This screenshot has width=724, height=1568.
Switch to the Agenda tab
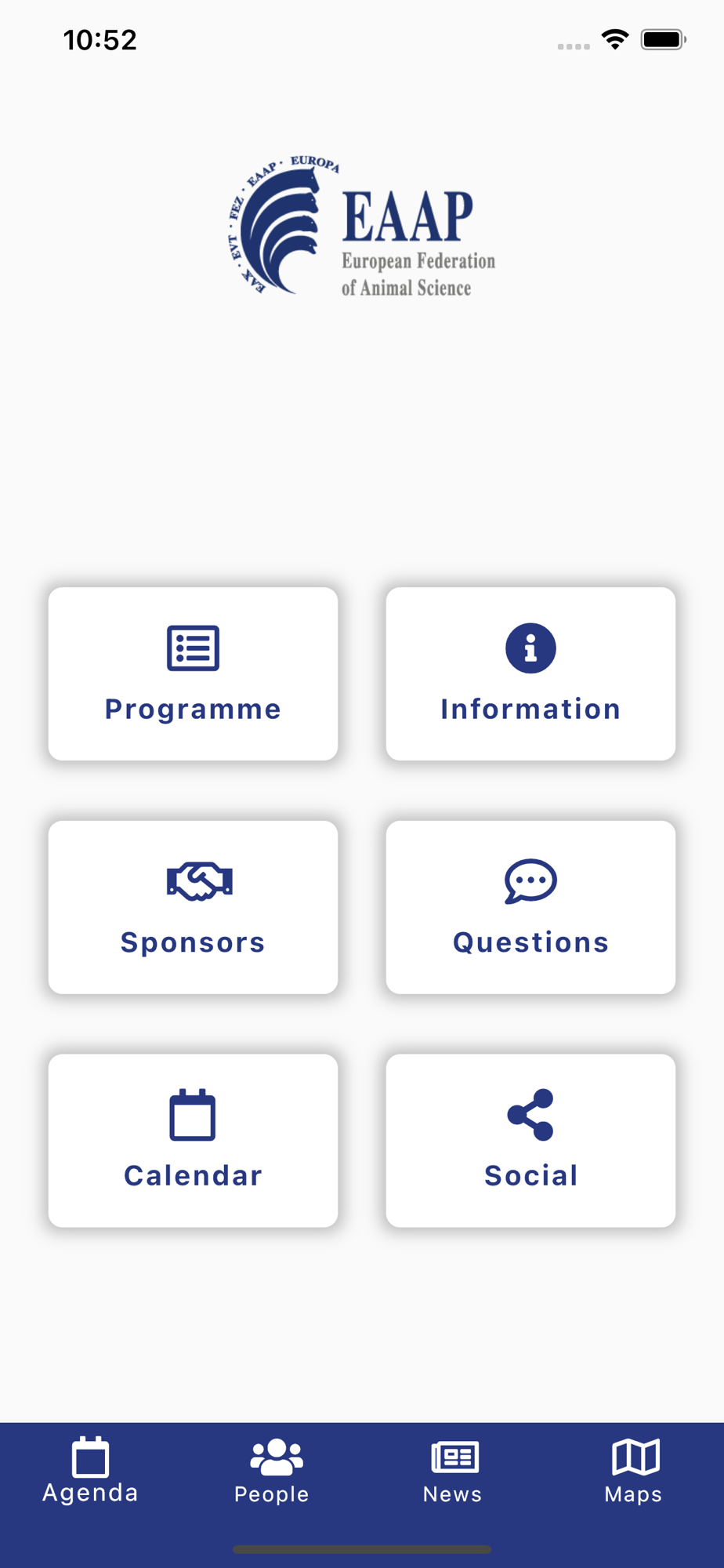coord(90,1471)
